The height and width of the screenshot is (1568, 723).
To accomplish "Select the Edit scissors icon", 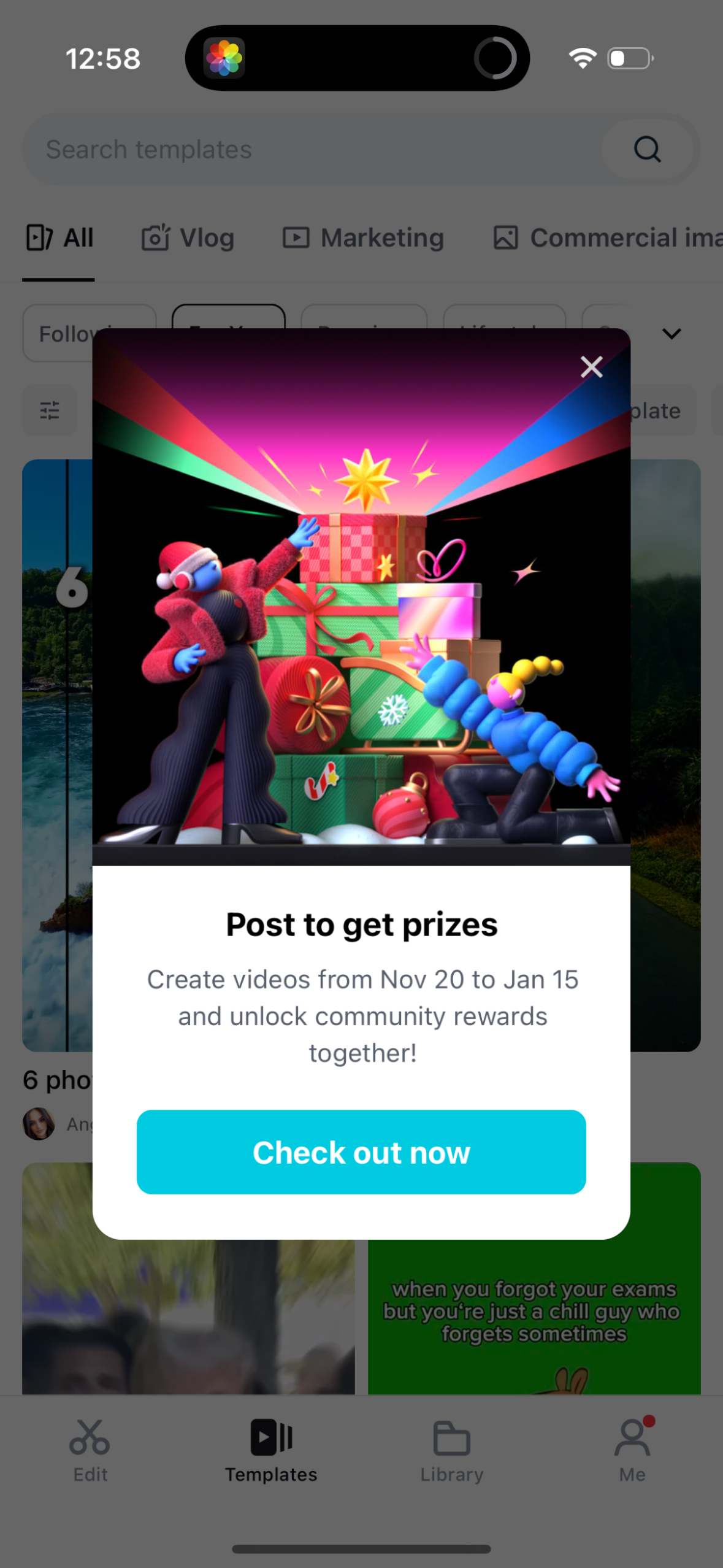I will tap(90, 1439).
